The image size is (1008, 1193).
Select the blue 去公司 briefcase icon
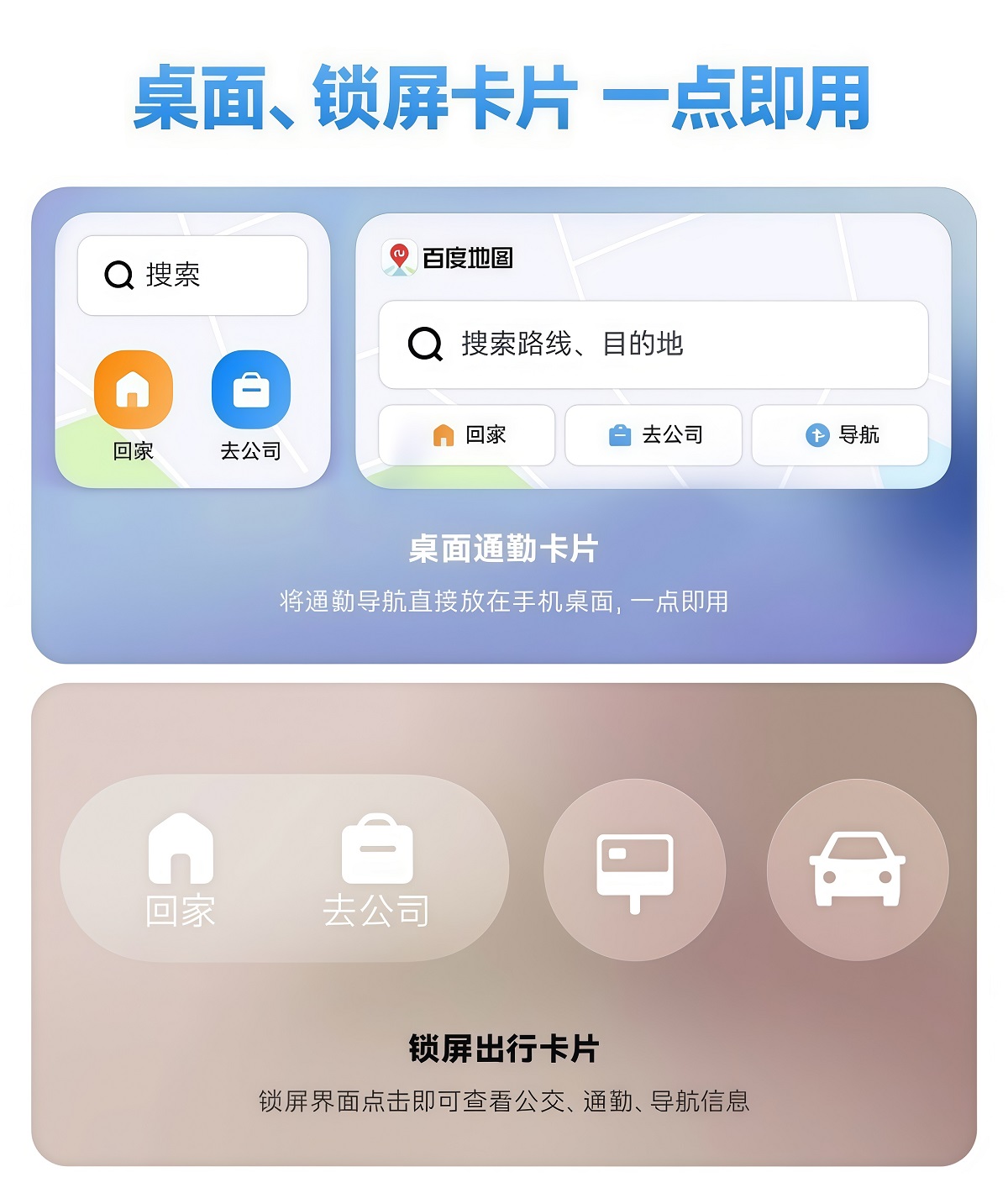[249, 389]
